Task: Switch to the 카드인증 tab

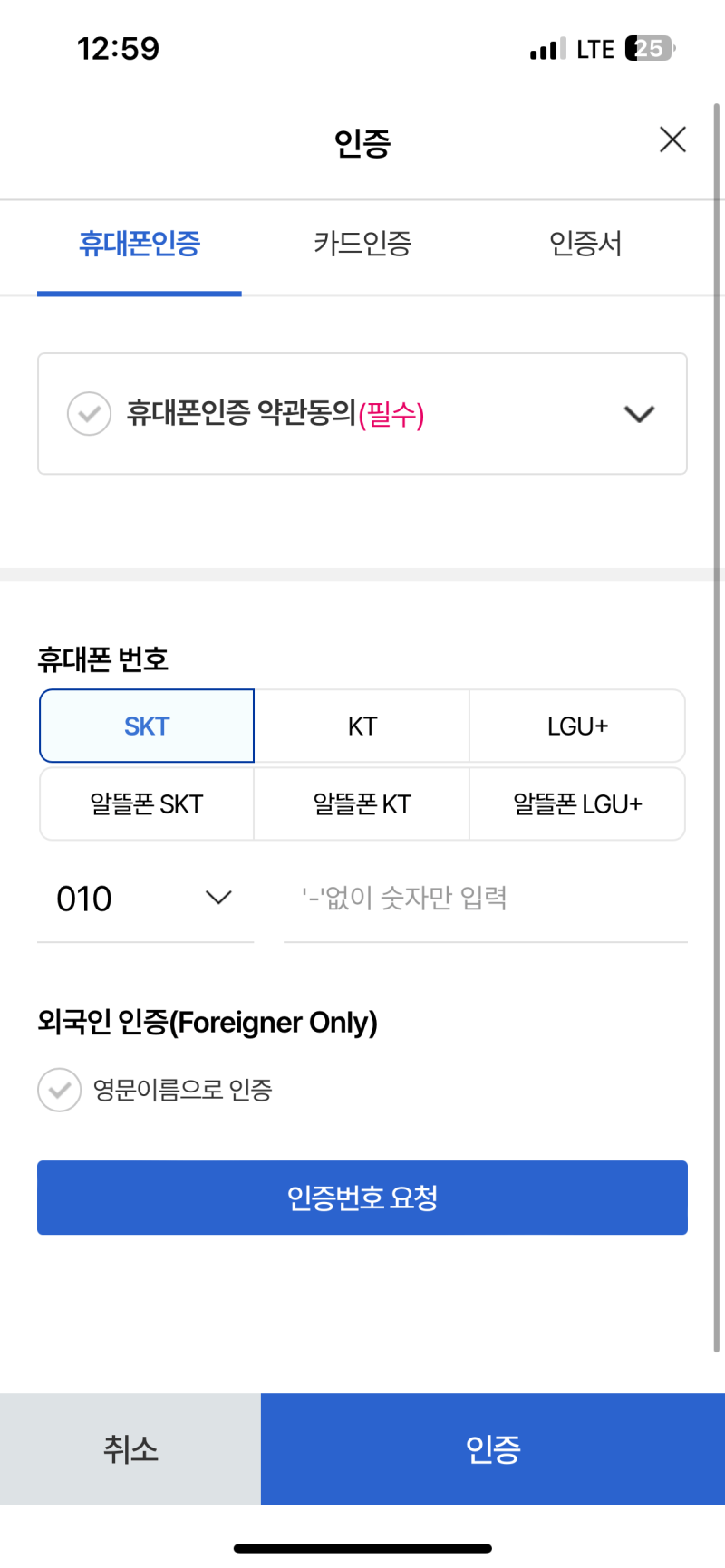Action: [362, 243]
